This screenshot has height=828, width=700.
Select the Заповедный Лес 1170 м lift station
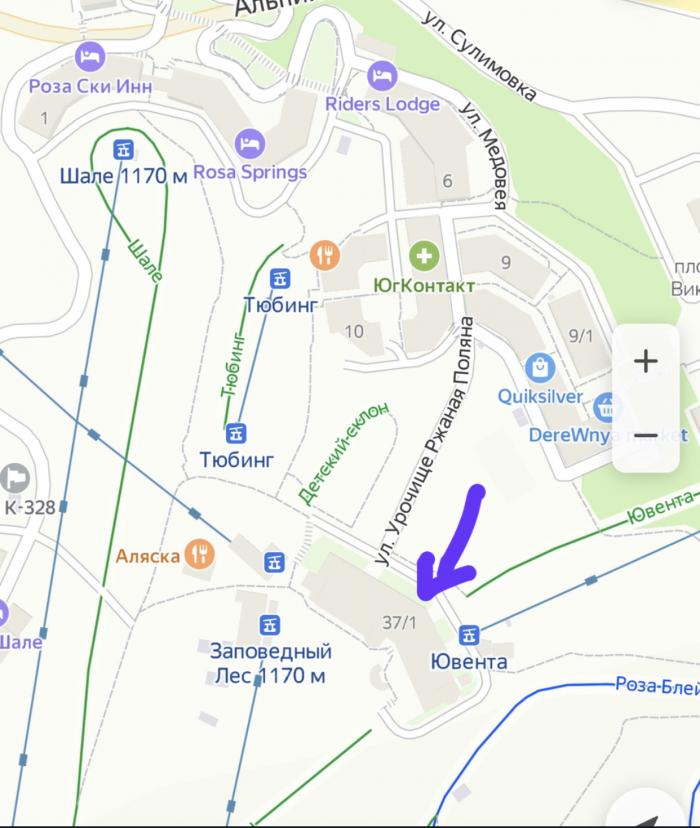click(x=270, y=626)
